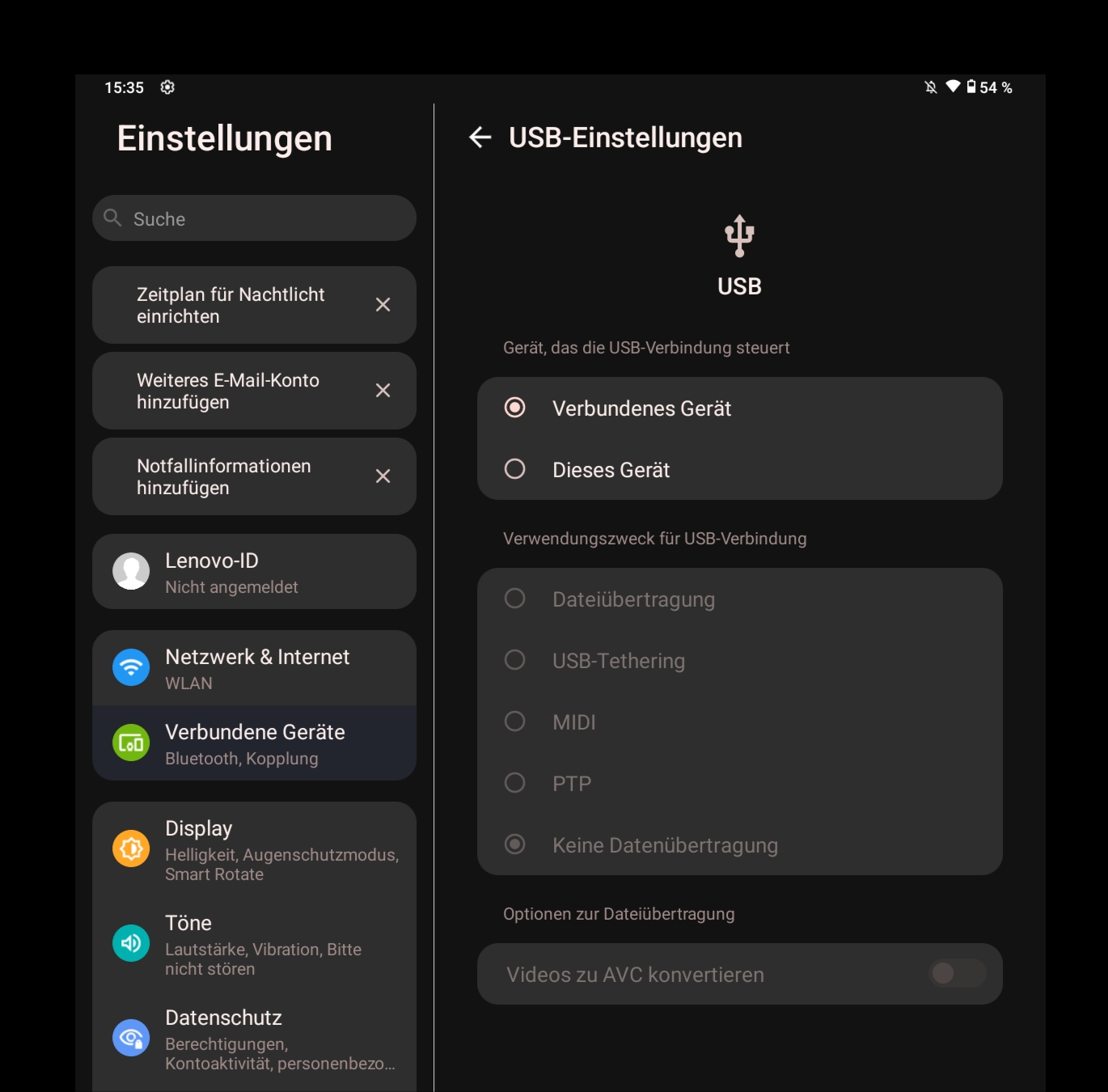Image resolution: width=1108 pixels, height=1092 pixels.
Task: Dismiss the E-Mail-Konto suggestion
Action: [383, 391]
